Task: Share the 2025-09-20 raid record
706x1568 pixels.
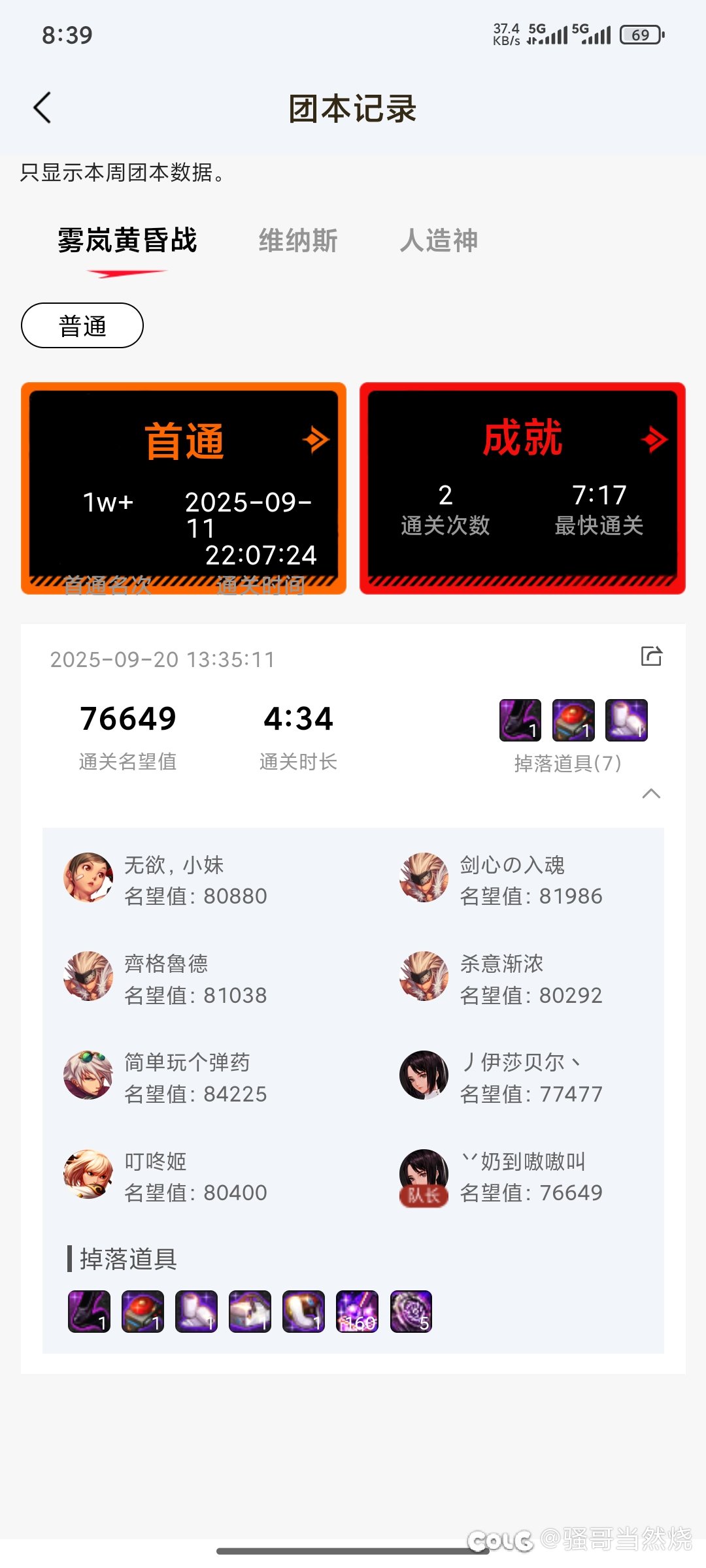Action: (651, 656)
